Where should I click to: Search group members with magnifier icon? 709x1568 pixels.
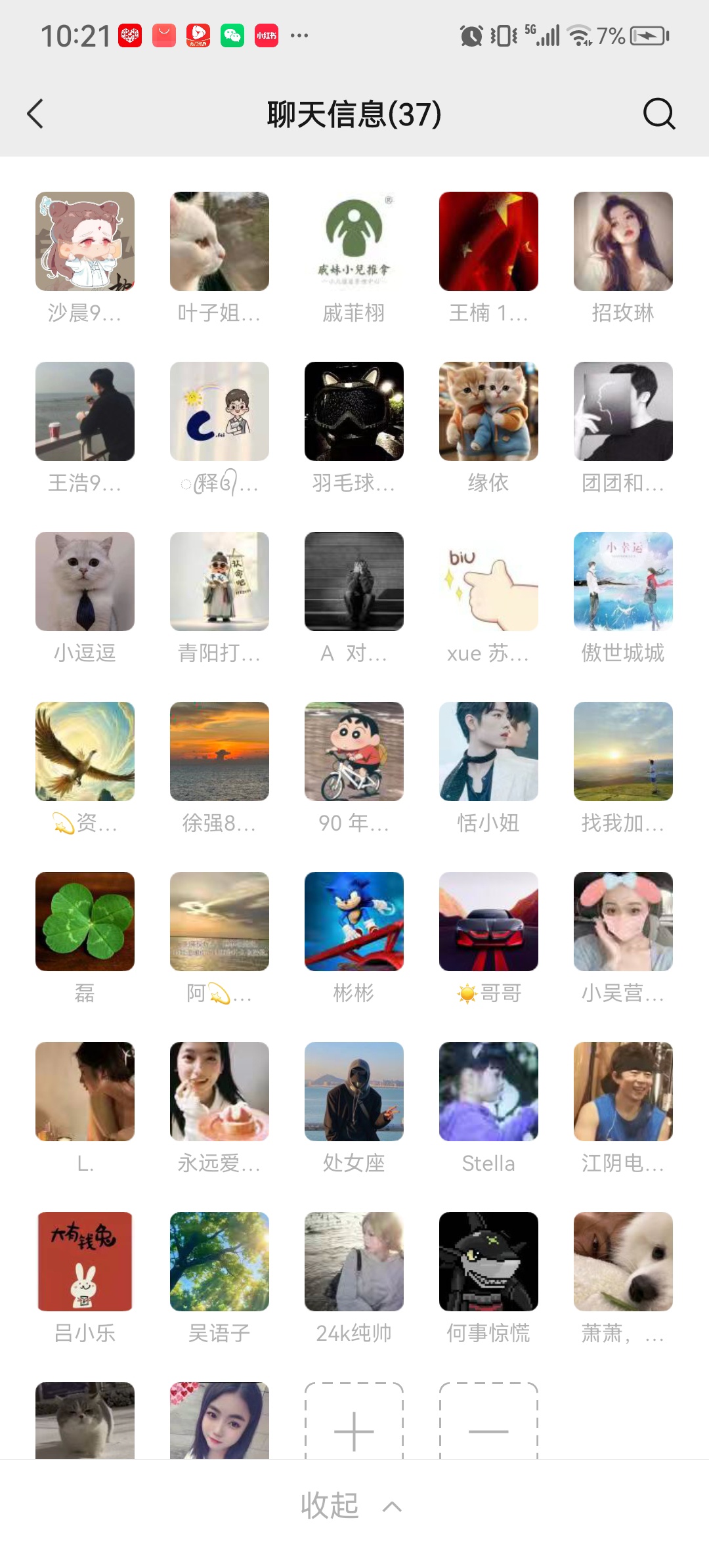pos(658,114)
